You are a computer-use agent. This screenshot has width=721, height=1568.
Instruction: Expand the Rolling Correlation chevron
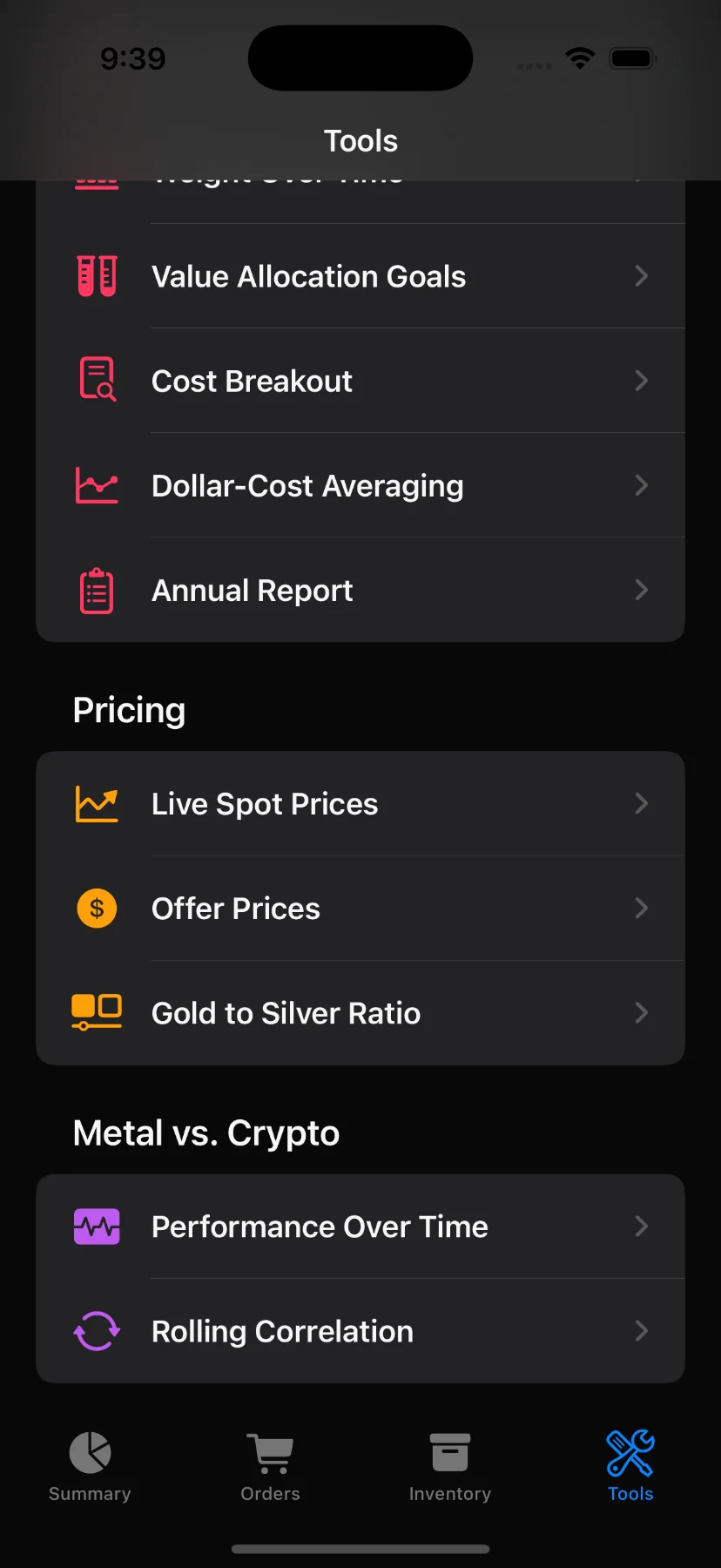(x=641, y=1331)
